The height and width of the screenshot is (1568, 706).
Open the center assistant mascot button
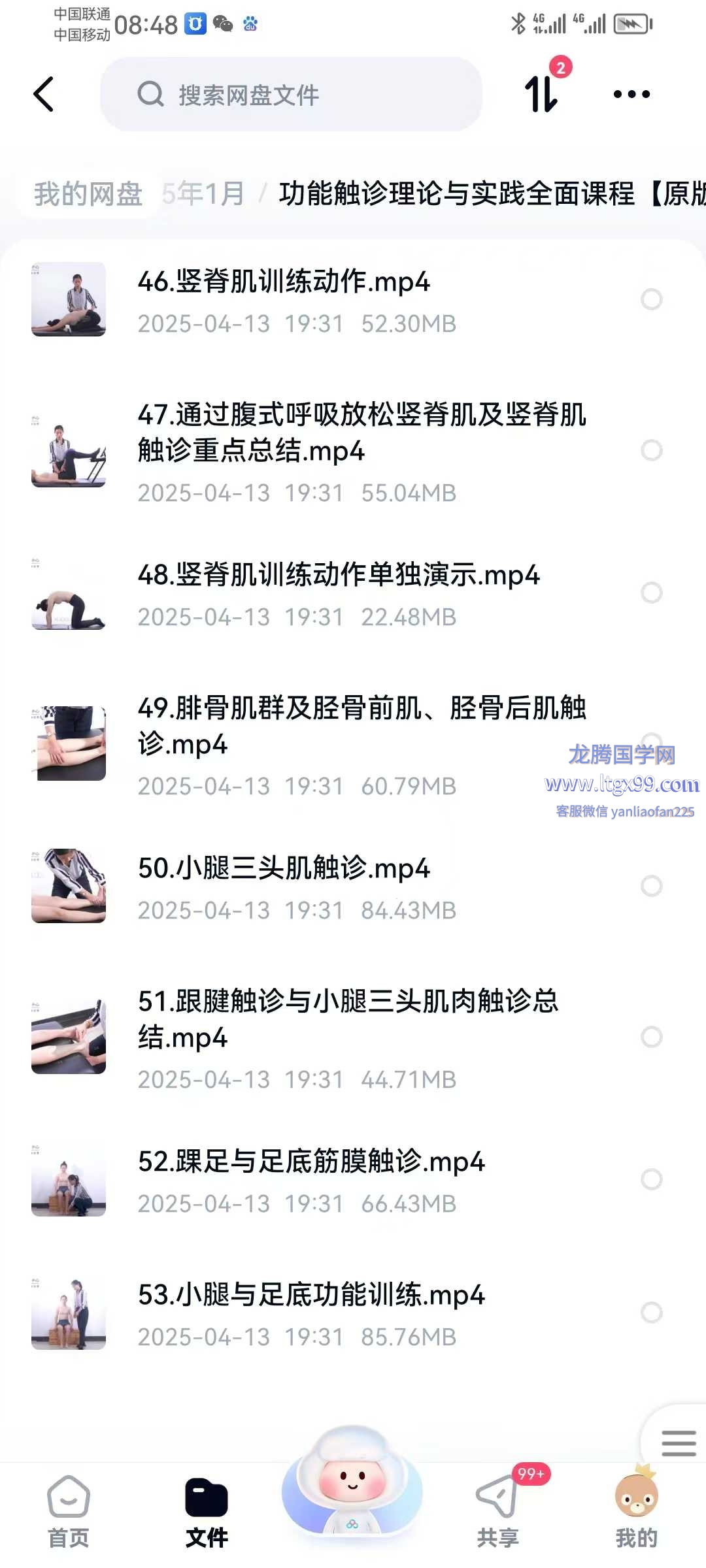pyautogui.click(x=352, y=1482)
